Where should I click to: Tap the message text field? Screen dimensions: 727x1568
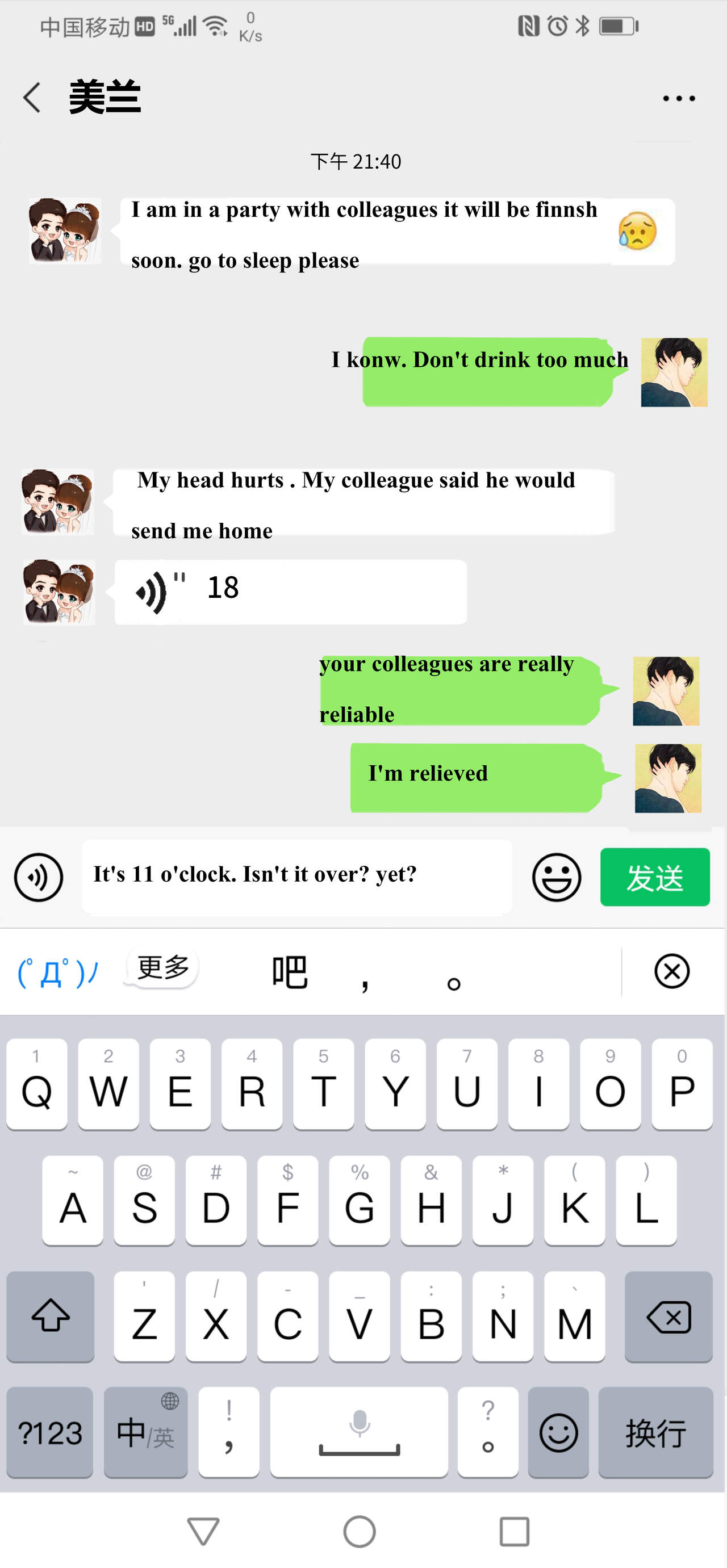click(296, 876)
